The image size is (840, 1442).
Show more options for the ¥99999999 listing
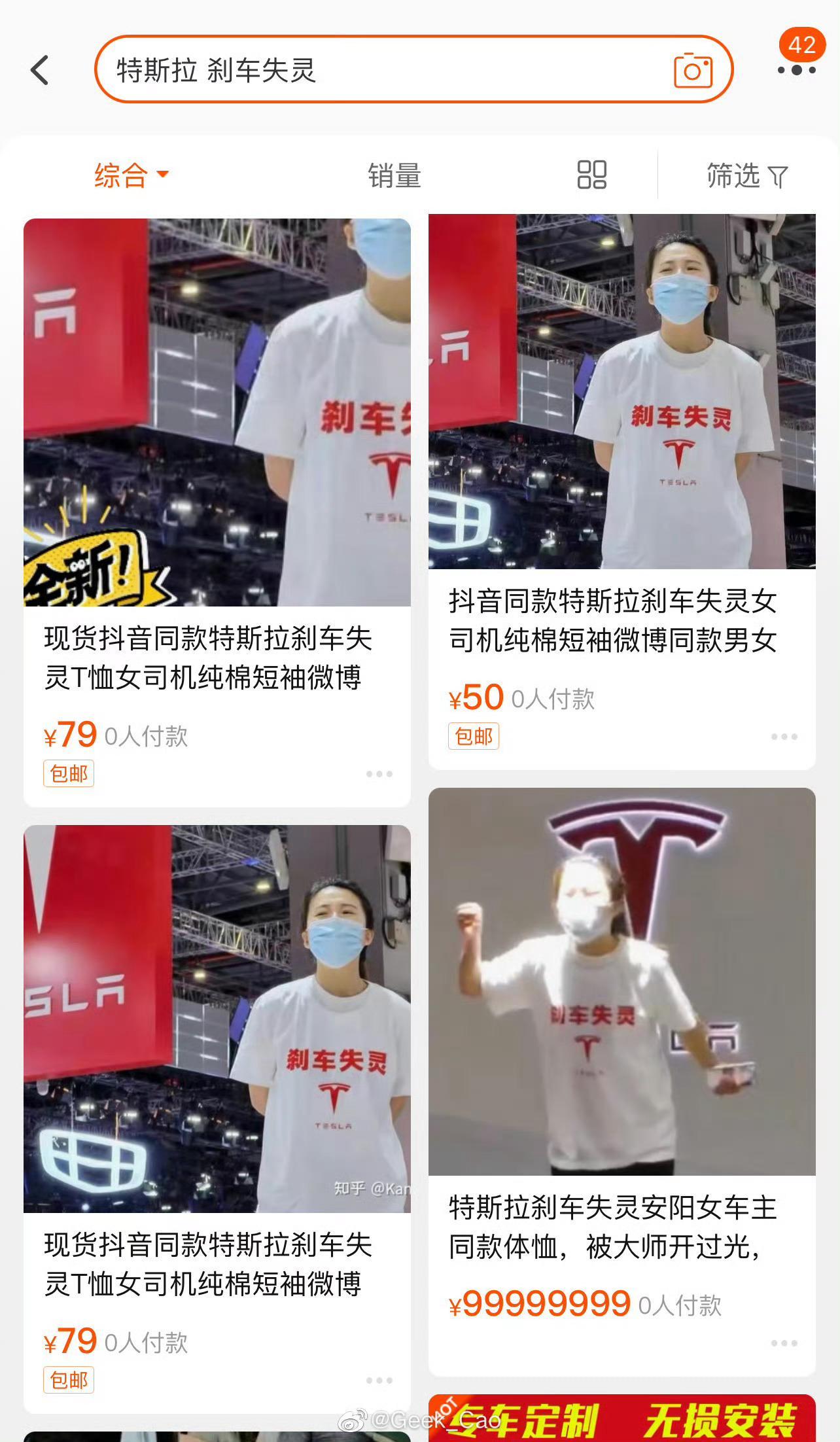[784, 1343]
